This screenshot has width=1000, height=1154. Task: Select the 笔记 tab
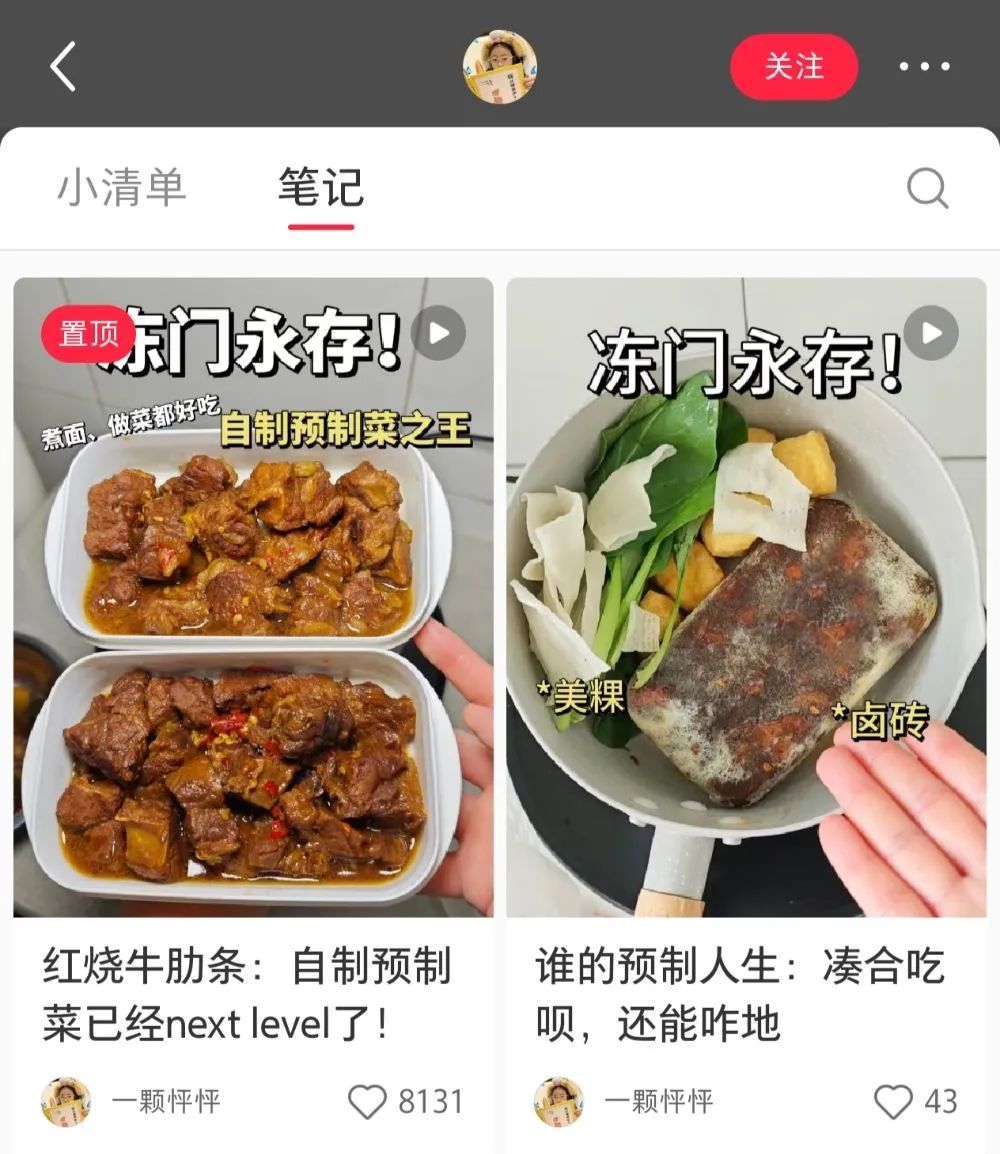[x=320, y=188]
